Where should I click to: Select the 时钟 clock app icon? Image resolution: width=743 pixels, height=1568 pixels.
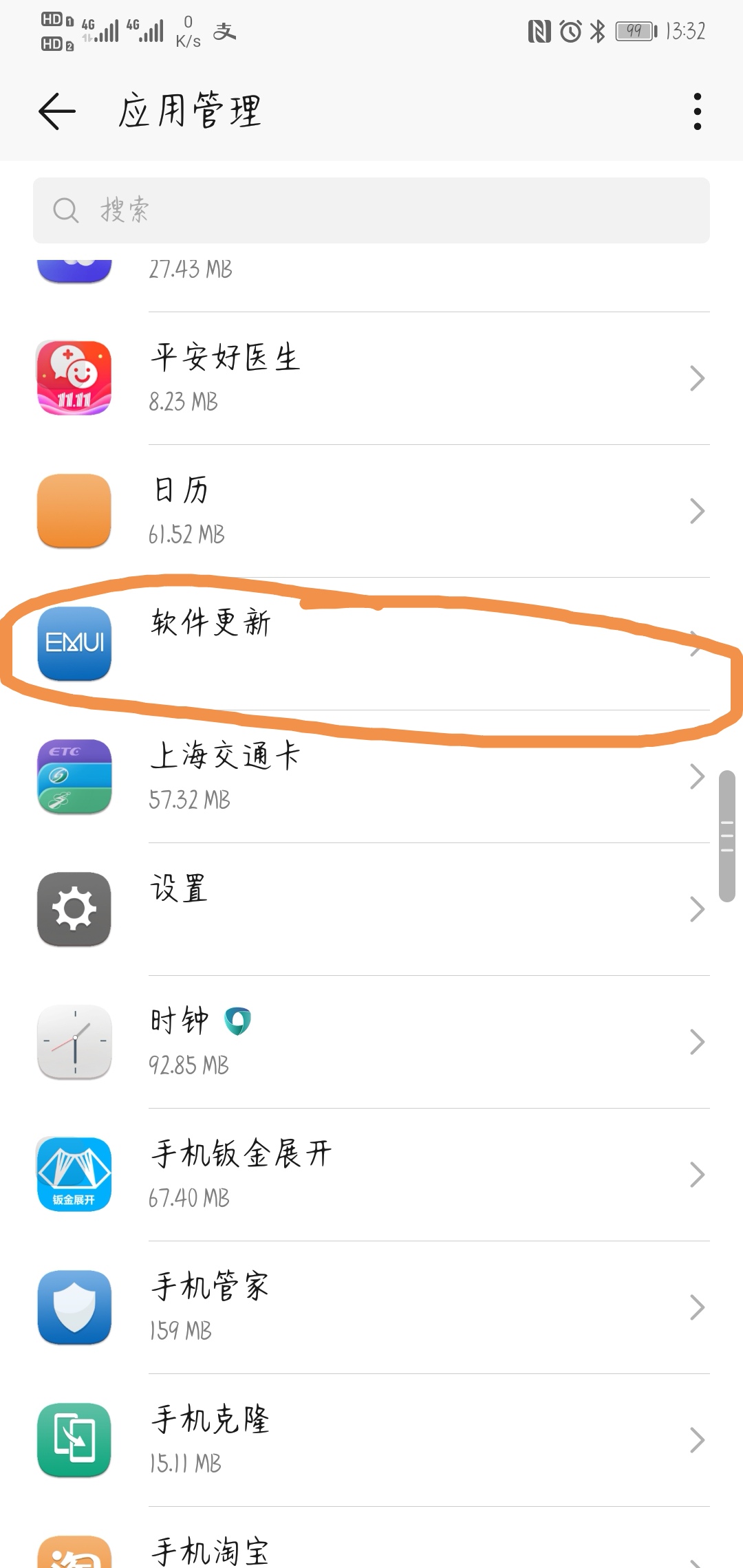[x=74, y=1042]
